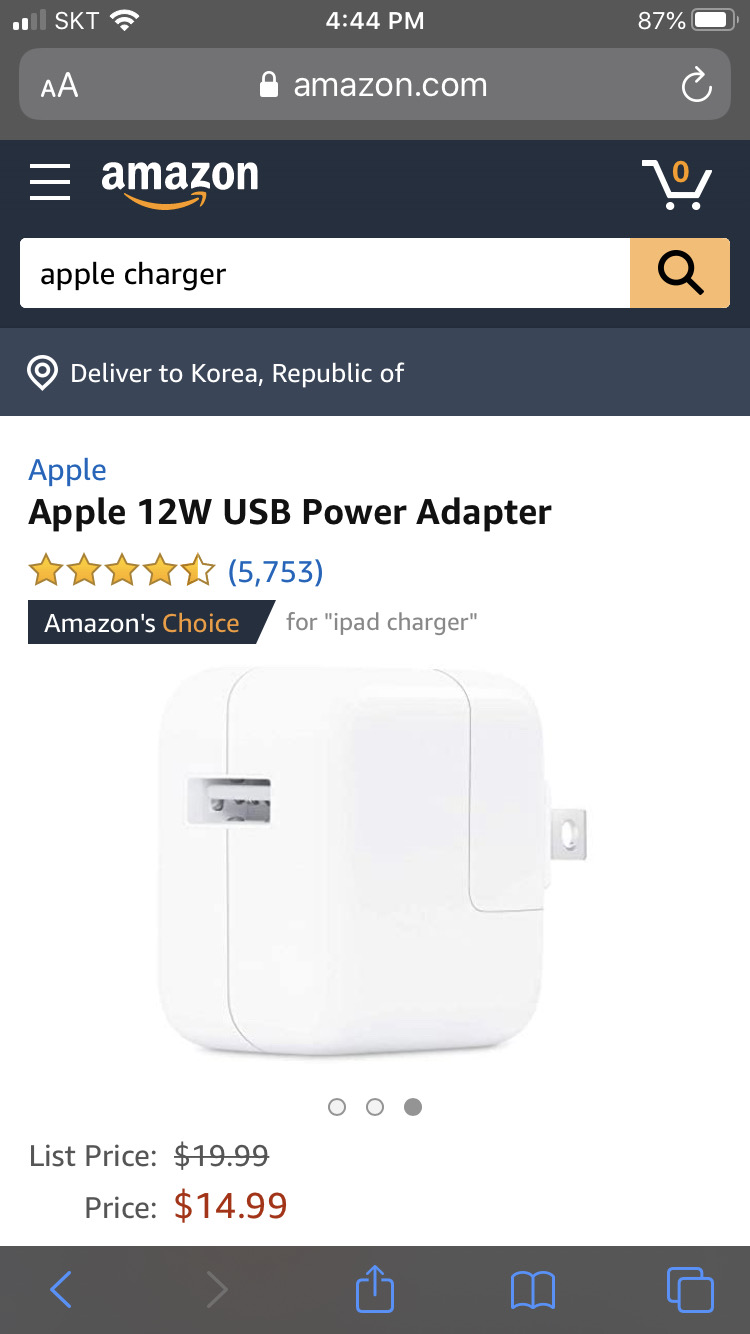Open Safari bookmarks
The height and width of the screenshot is (1334, 750).
(532, 1290)
